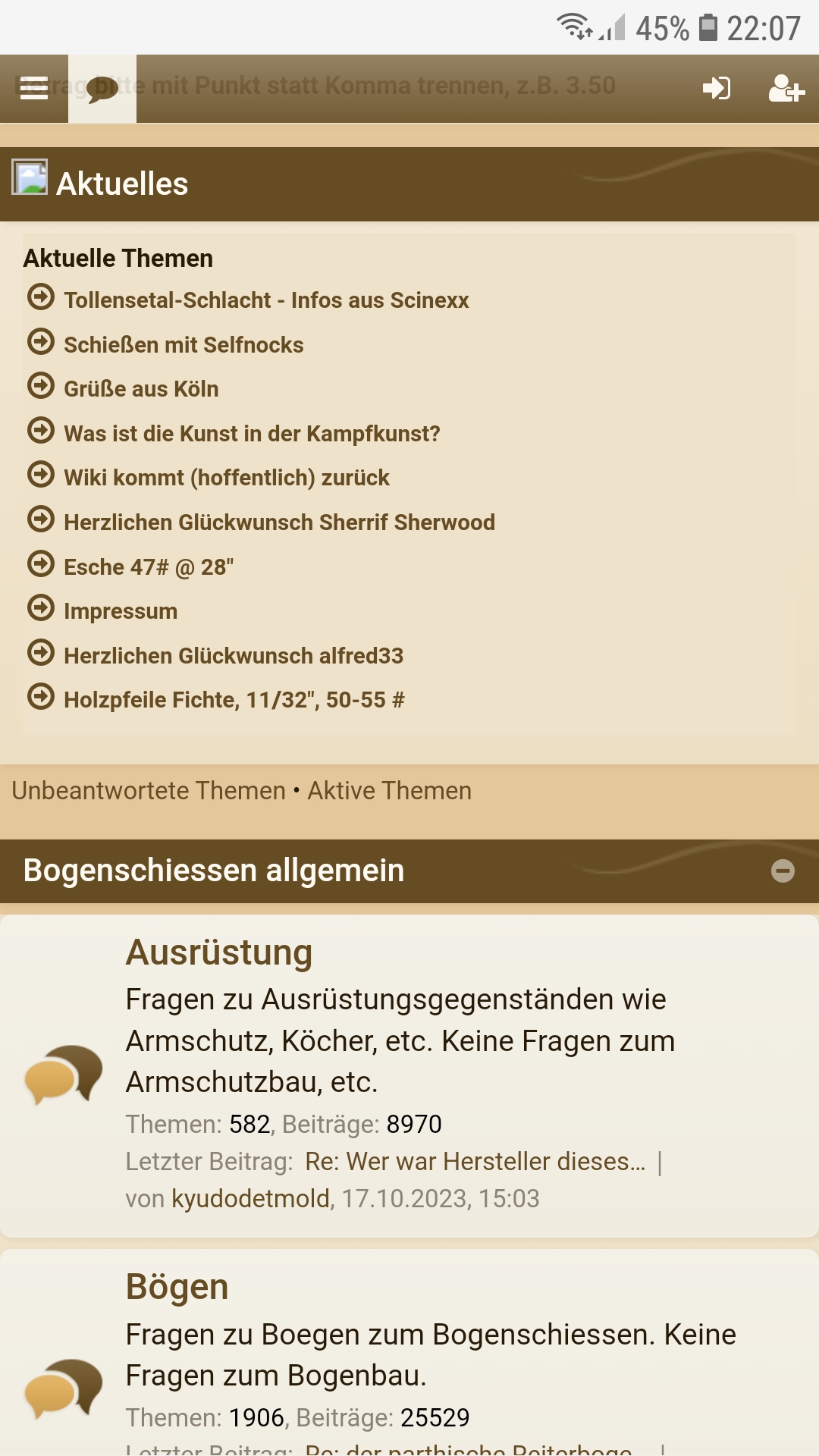The height and width of the screenshot is (1456, 819).
Task: View Unbeantwortete Themen
Action: click(x=149, y=791)
